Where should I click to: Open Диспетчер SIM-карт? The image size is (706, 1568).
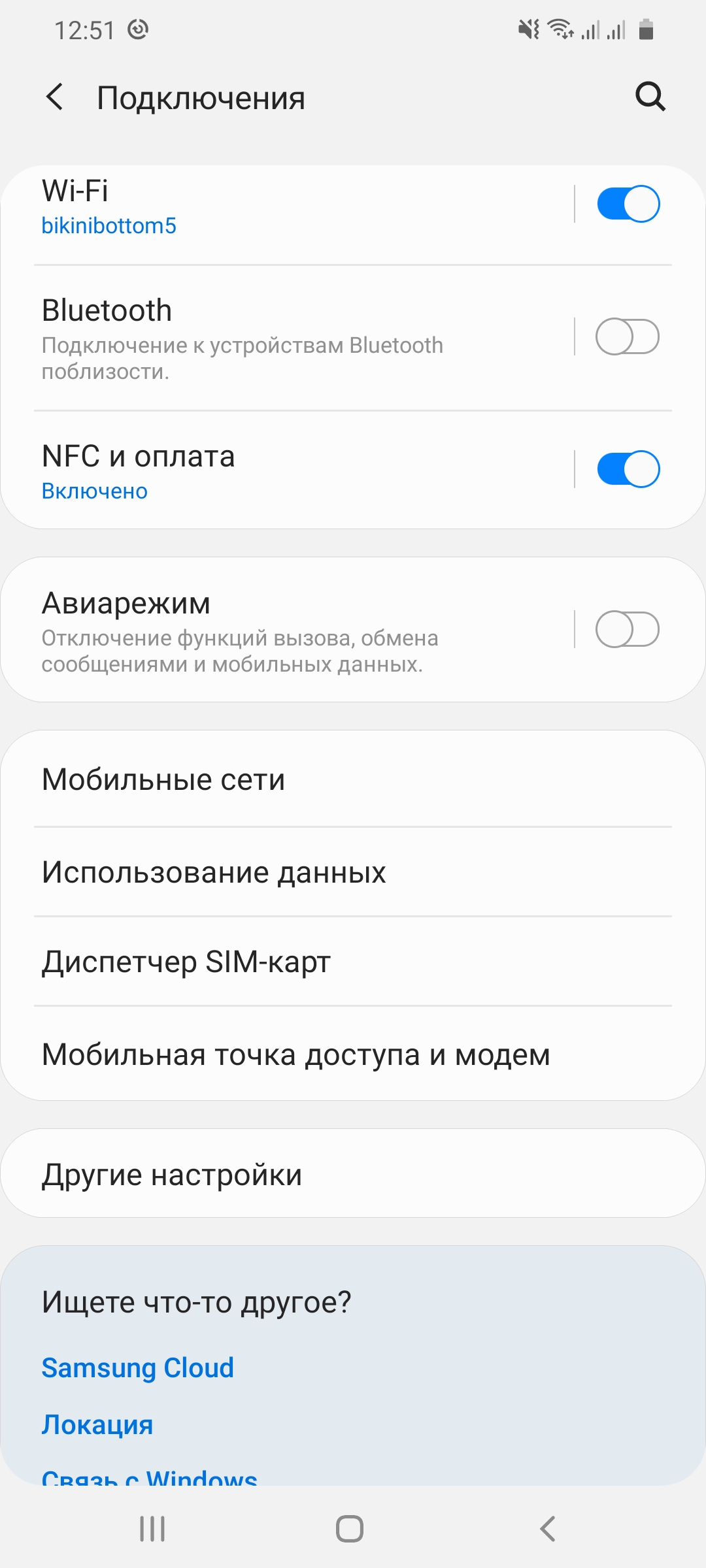coord(353,962)
